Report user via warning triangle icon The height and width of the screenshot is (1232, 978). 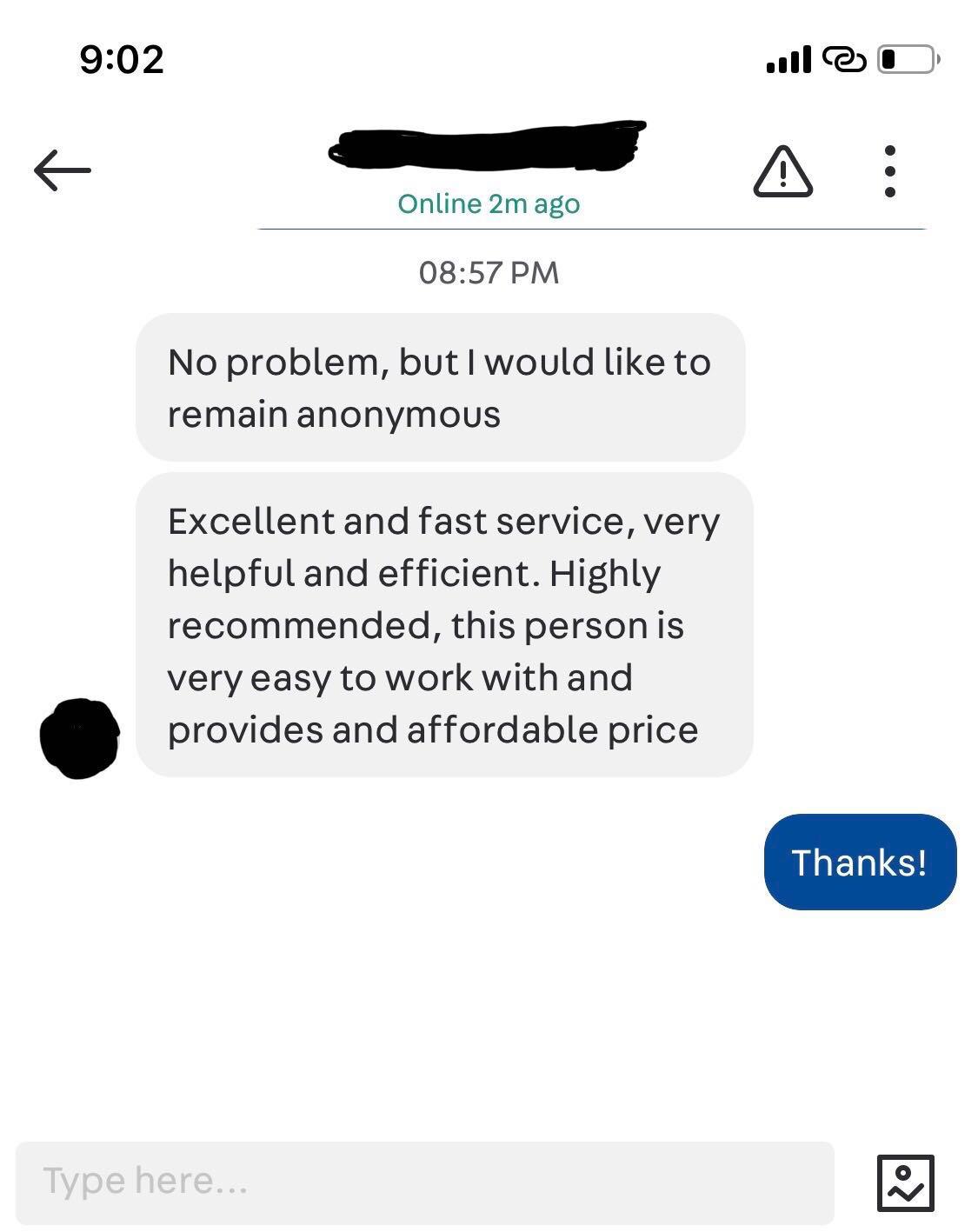[782, 171]
